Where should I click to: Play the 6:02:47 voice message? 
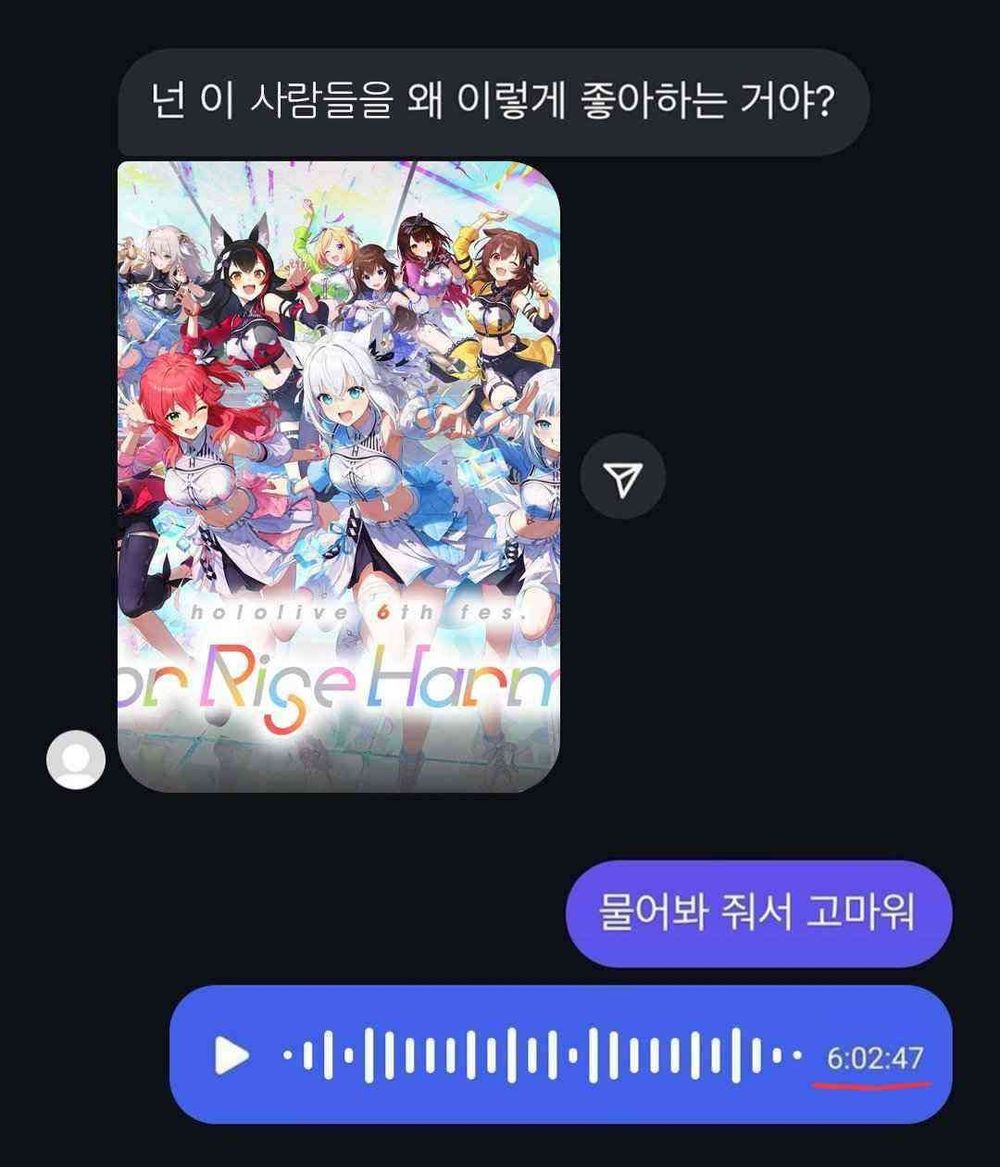click(x=231, y=1055)
